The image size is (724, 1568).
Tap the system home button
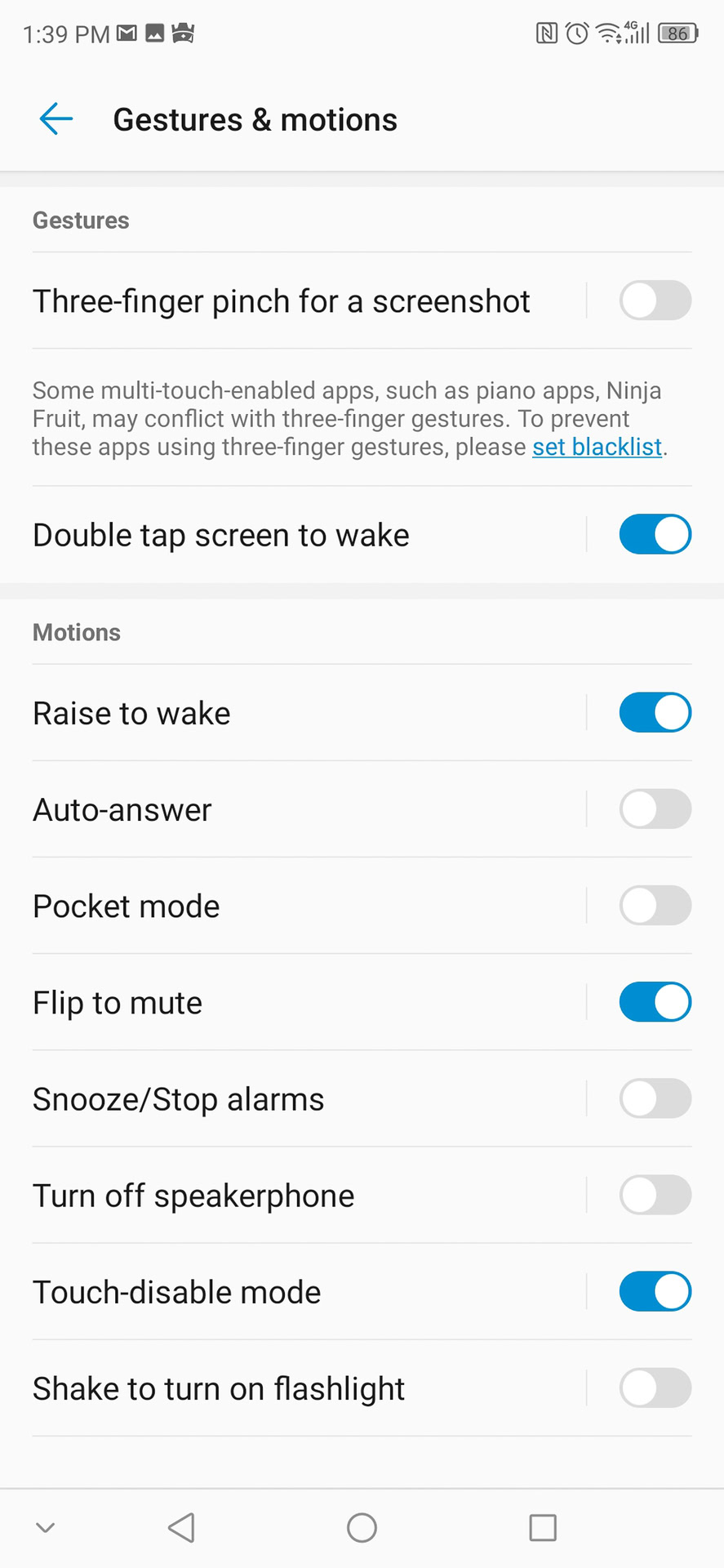click(362, 1527)
